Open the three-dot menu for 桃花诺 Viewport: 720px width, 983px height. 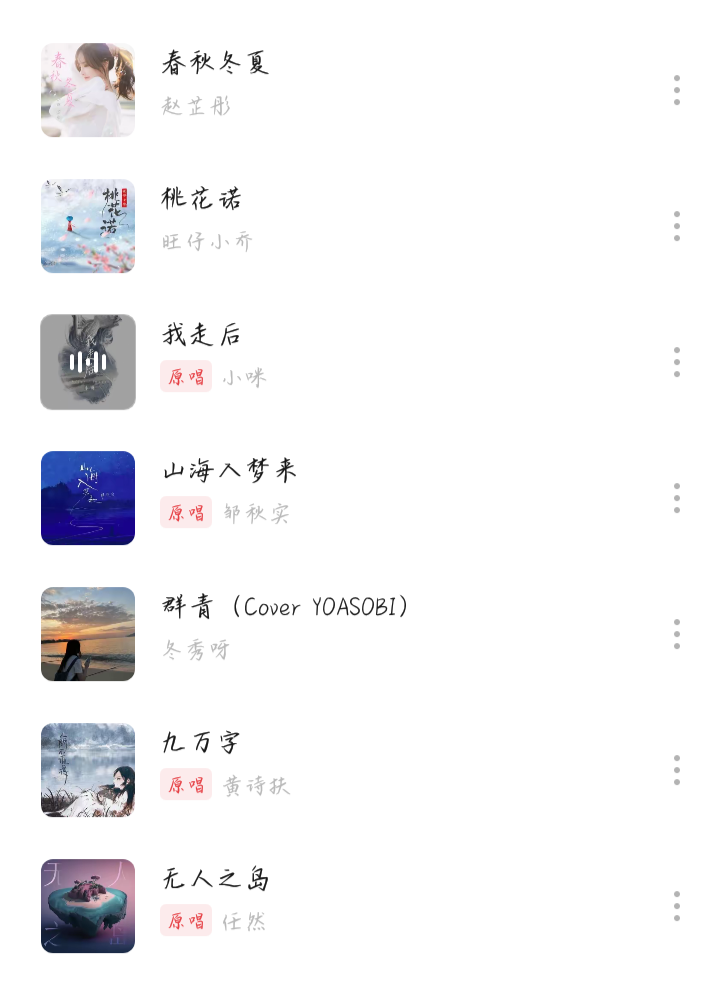point(677,226)
